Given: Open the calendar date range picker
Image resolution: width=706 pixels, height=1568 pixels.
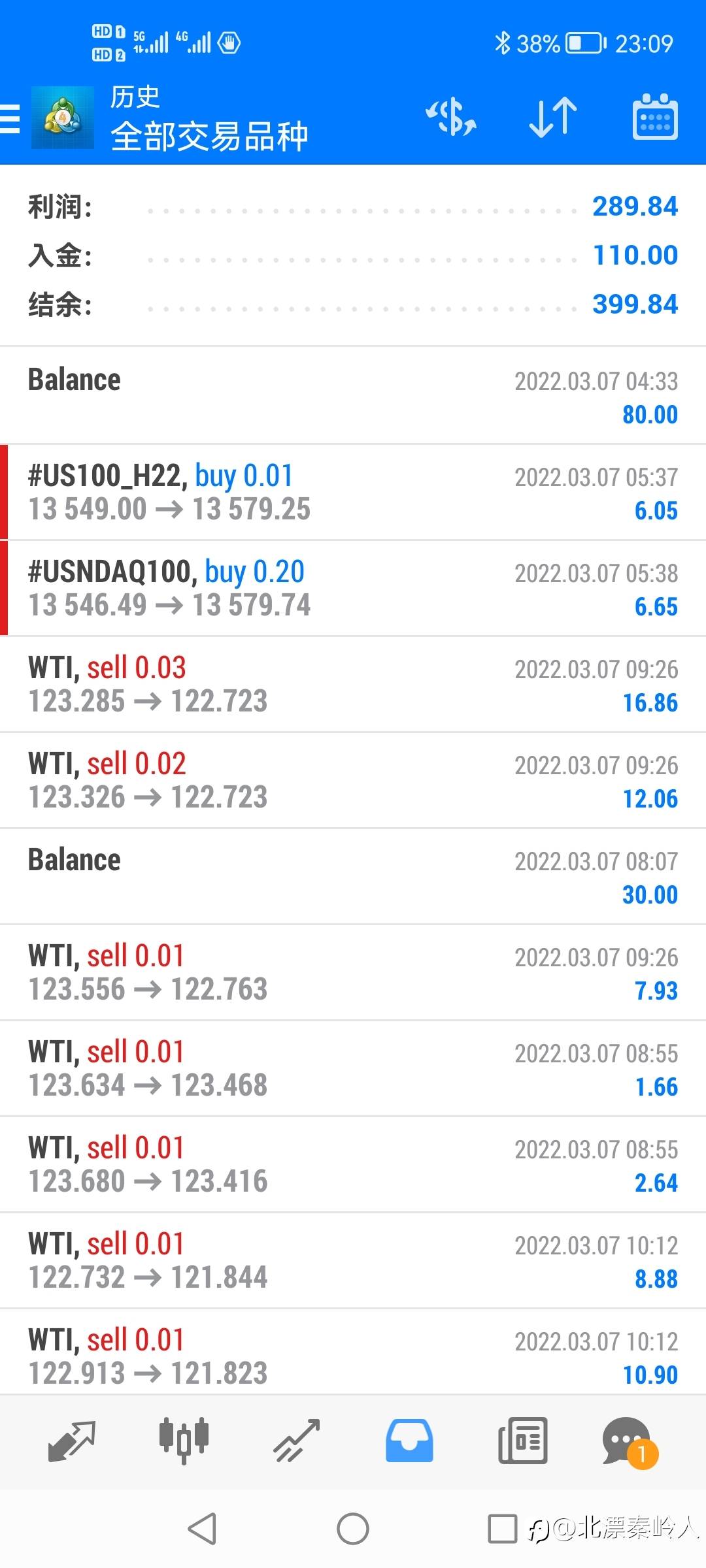Looking at the screenshot, I should click(655, 118).
